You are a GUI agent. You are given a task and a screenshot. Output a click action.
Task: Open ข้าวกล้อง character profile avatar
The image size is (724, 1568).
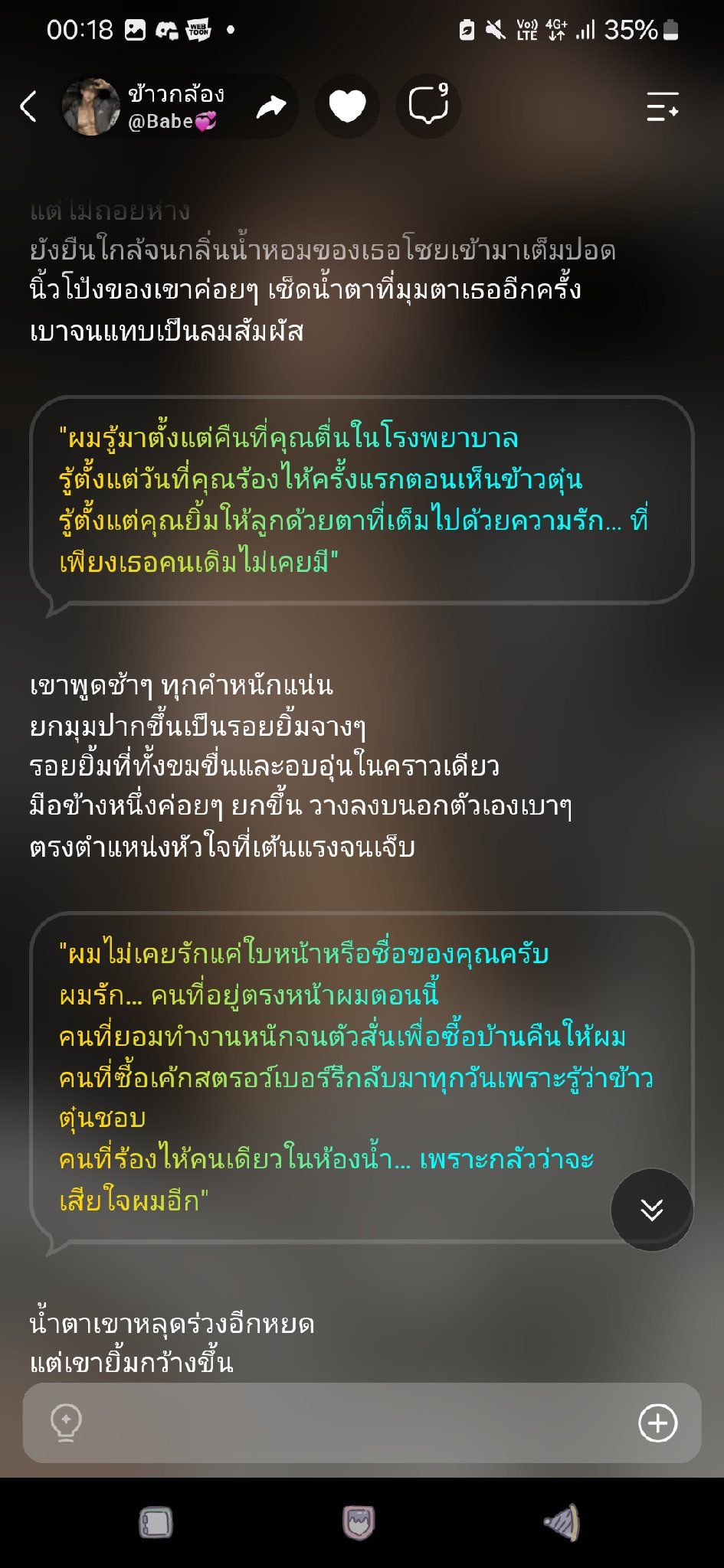coord(90,106)
